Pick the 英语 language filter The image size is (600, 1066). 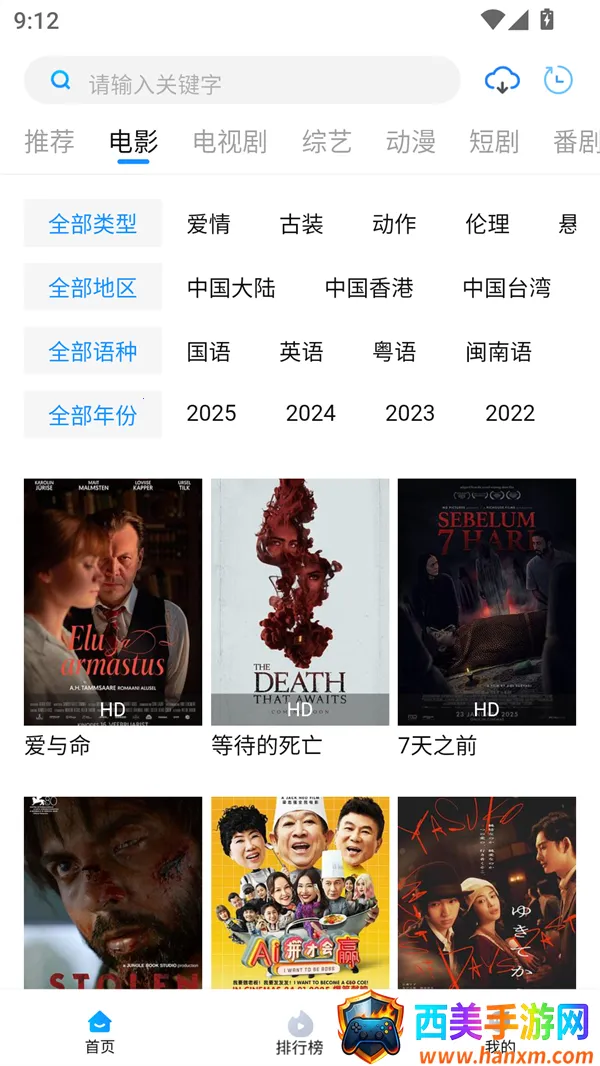301,352
